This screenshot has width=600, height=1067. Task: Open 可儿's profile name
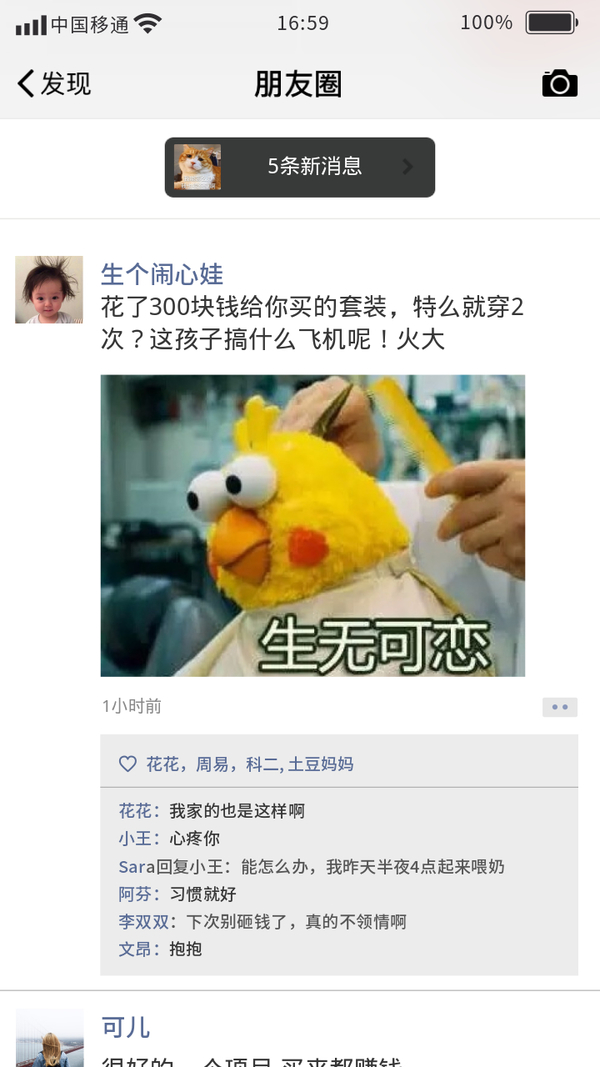point(126,1027)
